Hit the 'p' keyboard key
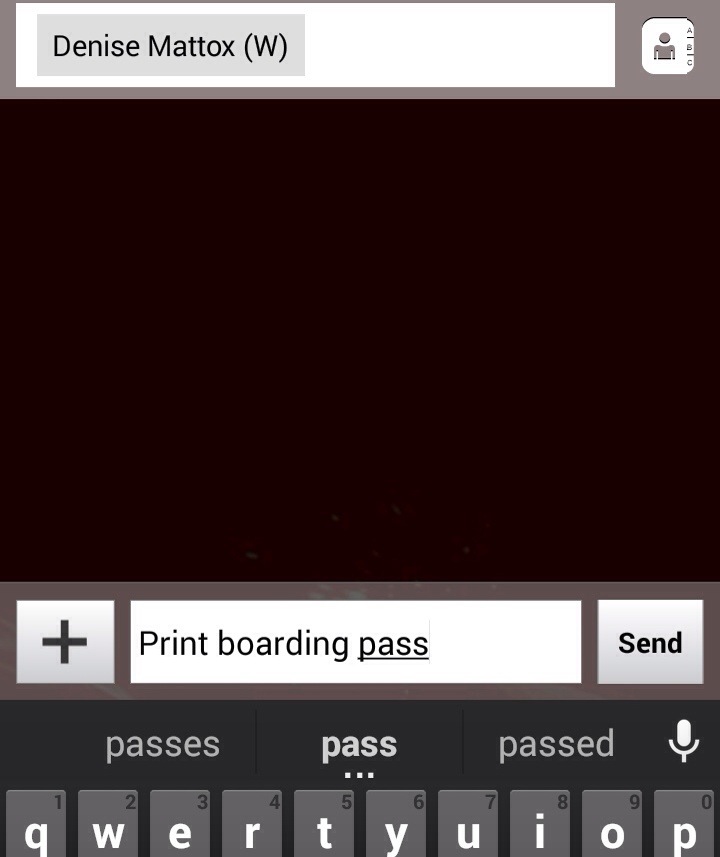The image size is (720, 857). click(x=684, y=828)
